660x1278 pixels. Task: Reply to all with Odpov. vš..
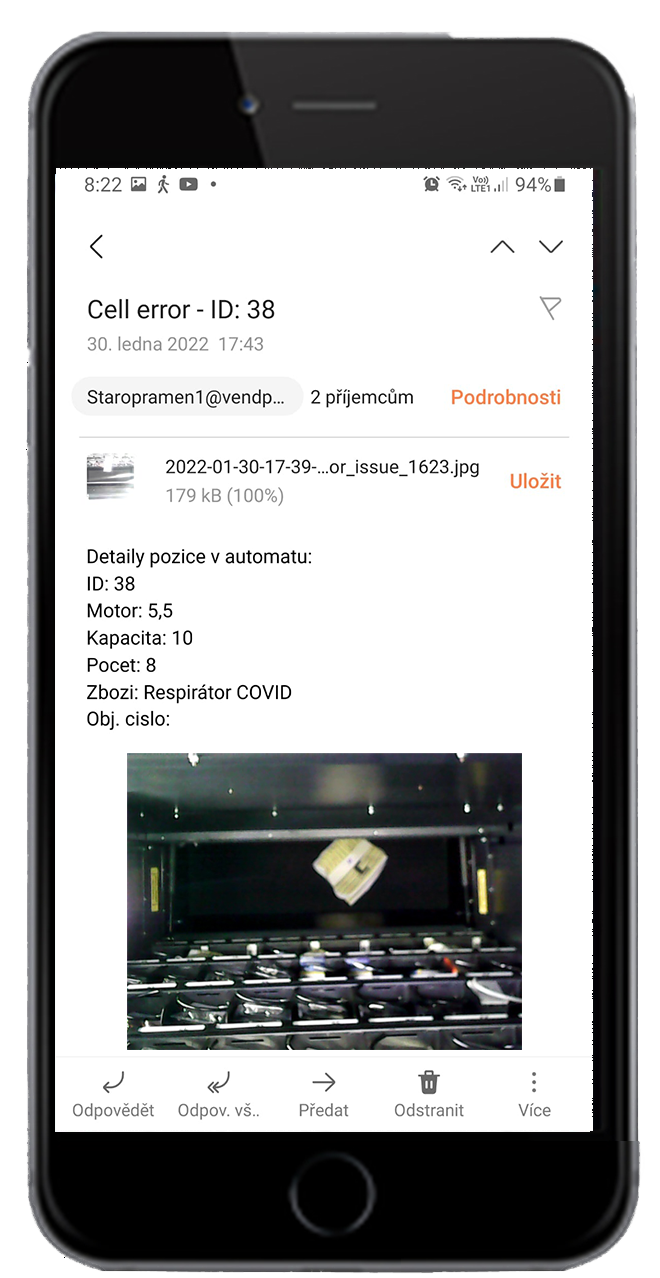[218, 1094]
